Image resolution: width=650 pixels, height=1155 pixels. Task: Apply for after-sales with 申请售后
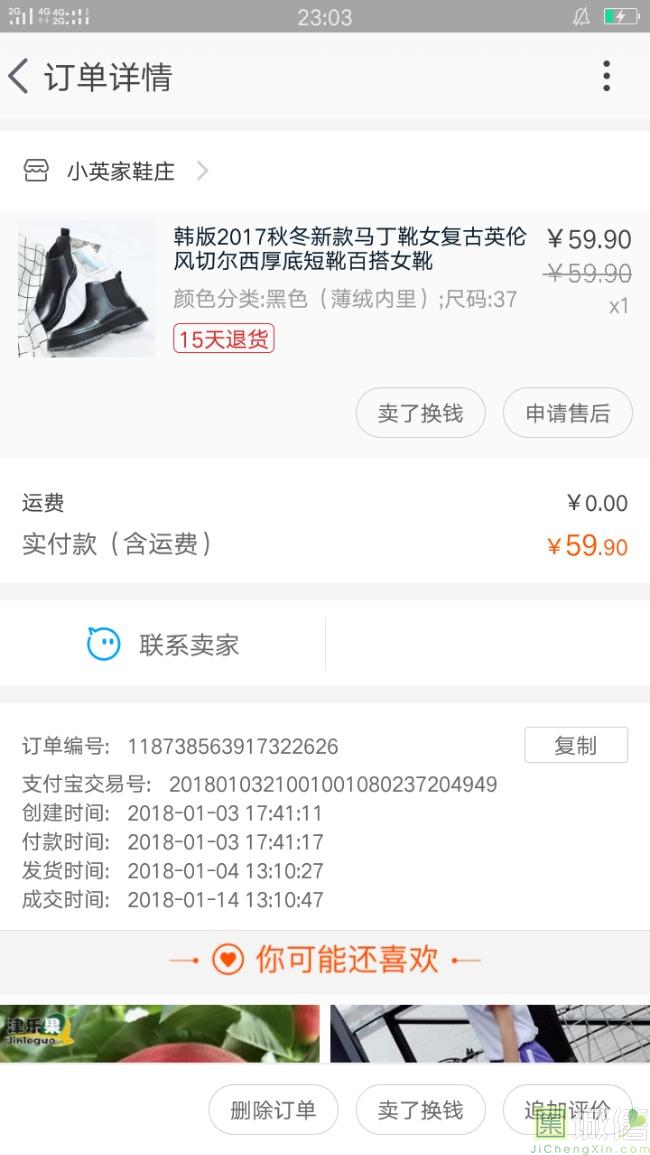tap(567, 413)
